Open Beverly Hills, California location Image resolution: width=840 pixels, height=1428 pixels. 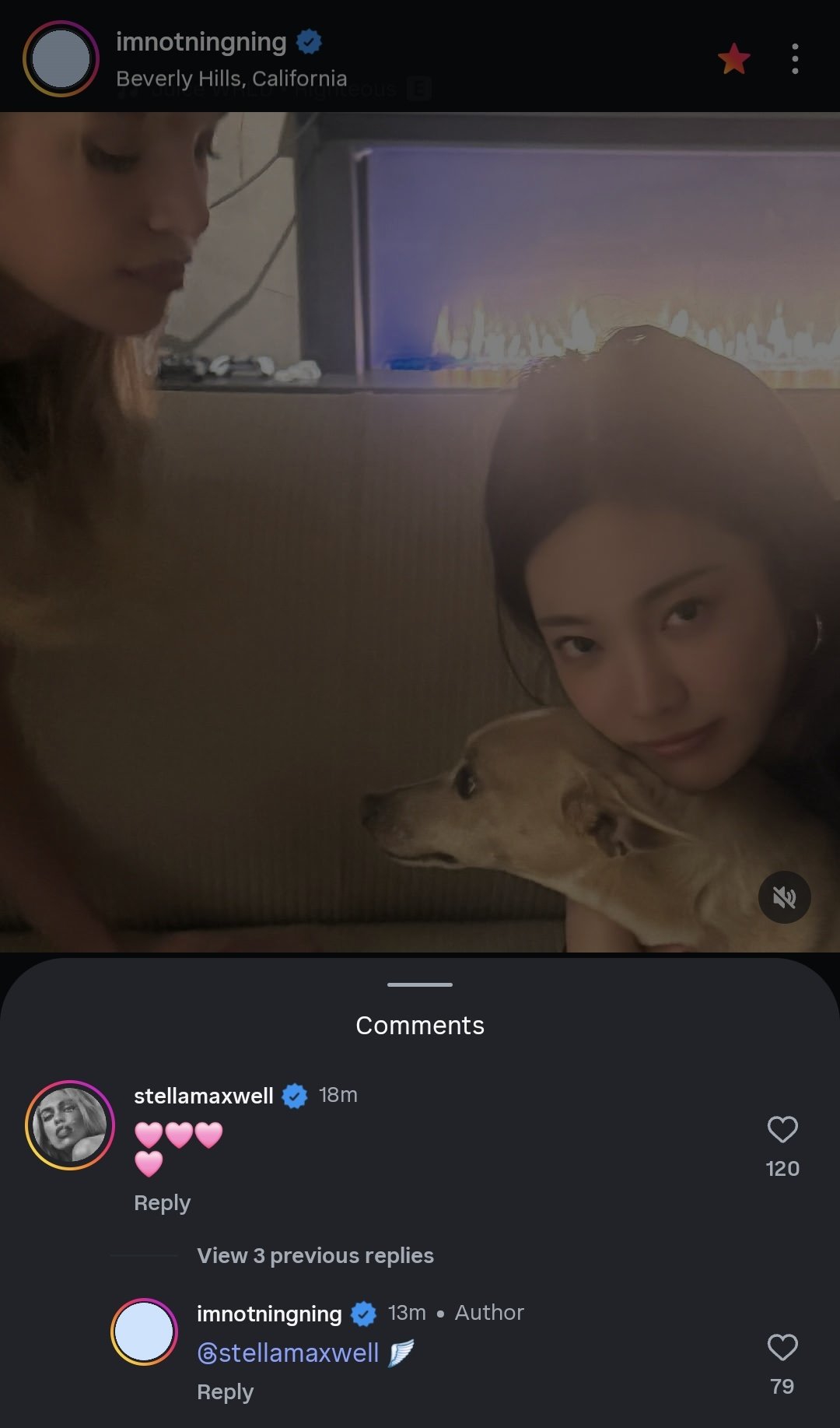[232, 79]
